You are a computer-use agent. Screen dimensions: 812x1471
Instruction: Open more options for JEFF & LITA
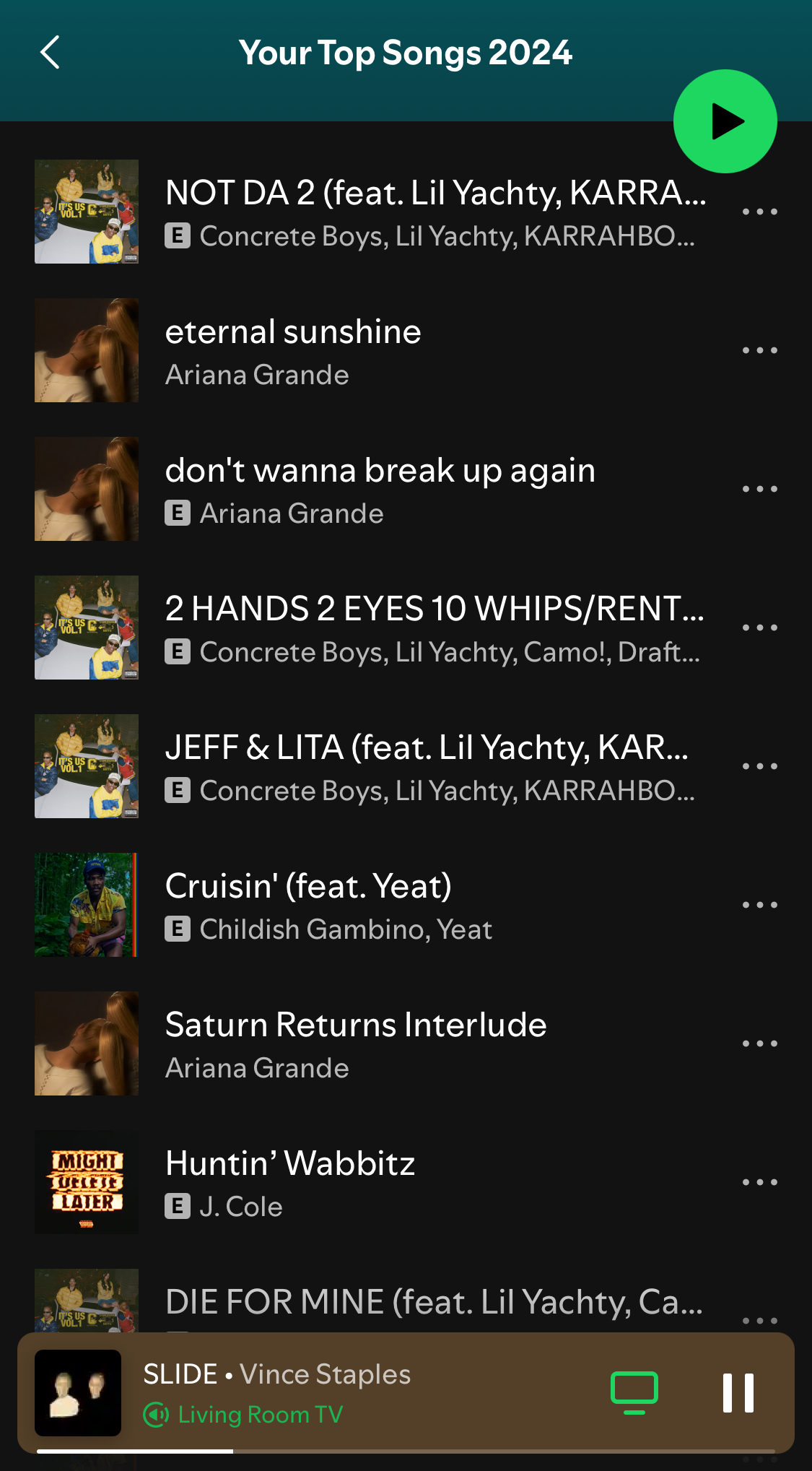click(x=760, y=766)
